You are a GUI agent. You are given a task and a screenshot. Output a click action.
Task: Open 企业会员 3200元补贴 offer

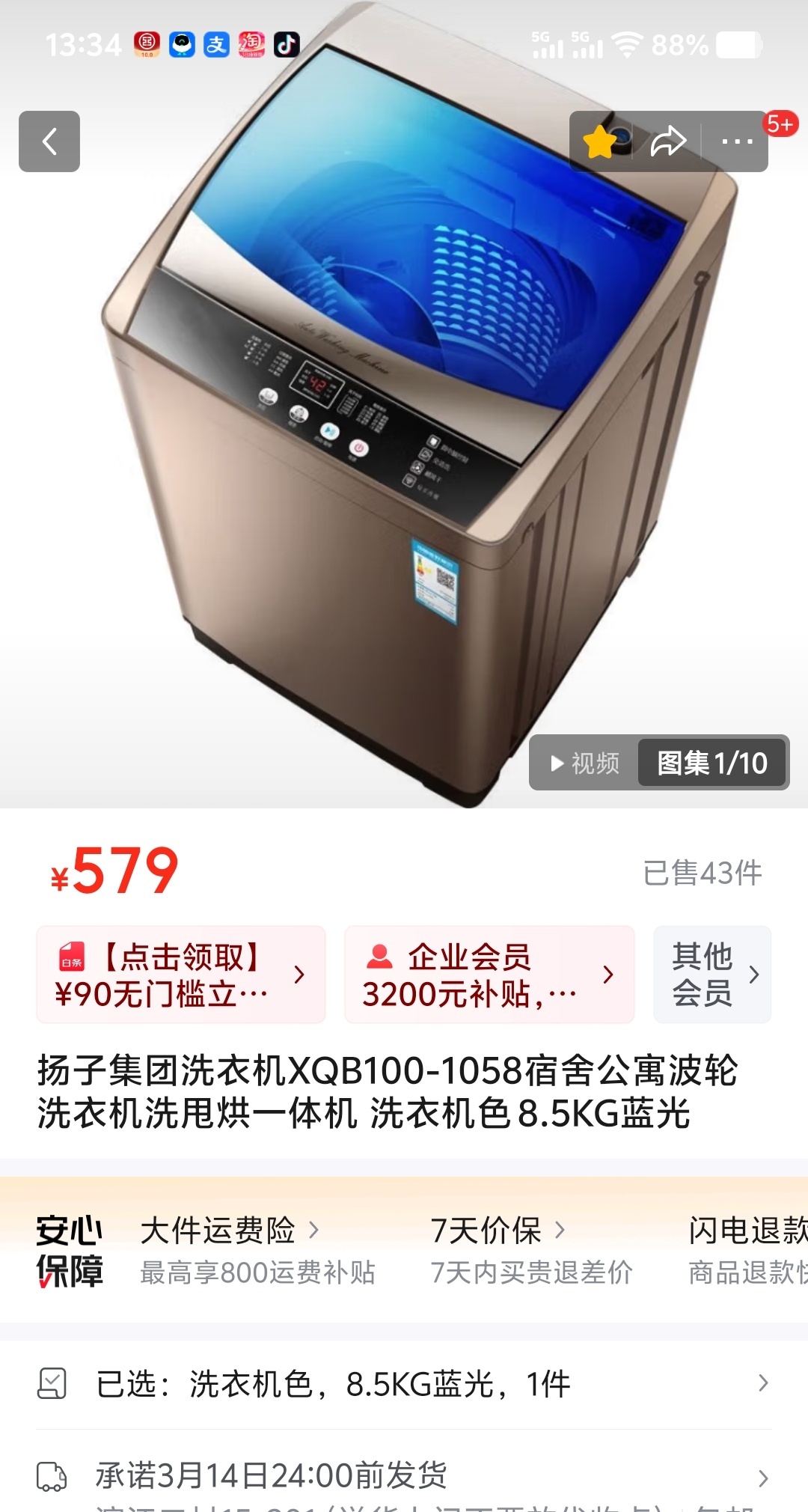(489, 975)
